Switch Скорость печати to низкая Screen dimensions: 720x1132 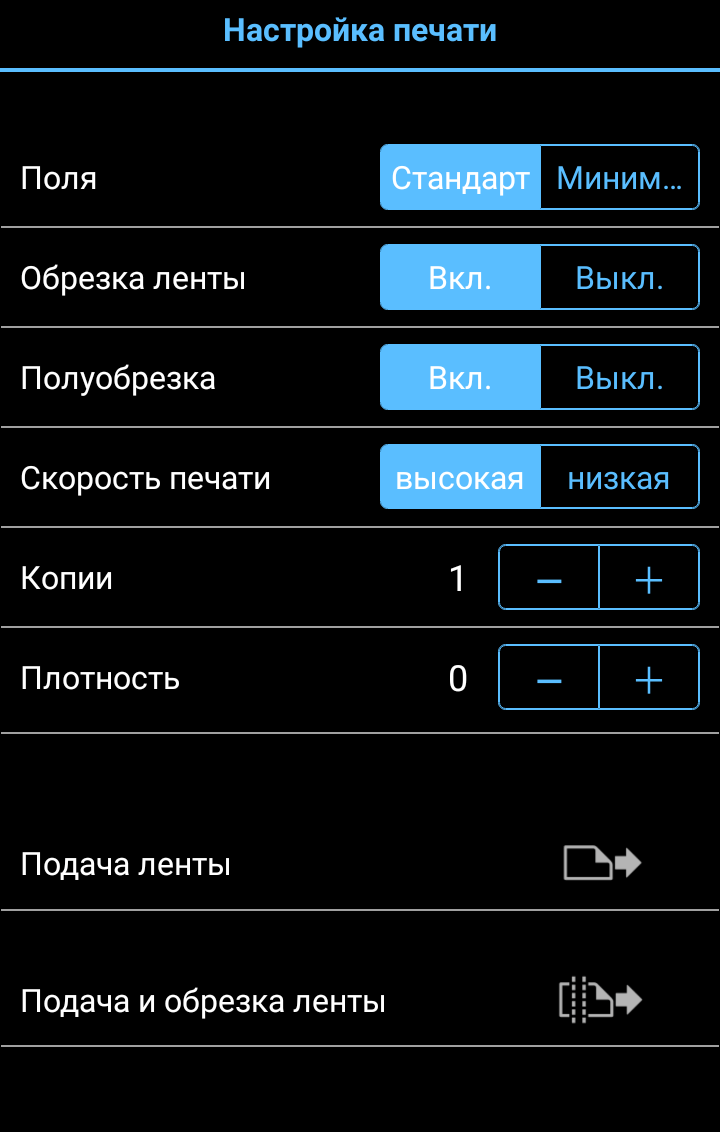point(619,478)
